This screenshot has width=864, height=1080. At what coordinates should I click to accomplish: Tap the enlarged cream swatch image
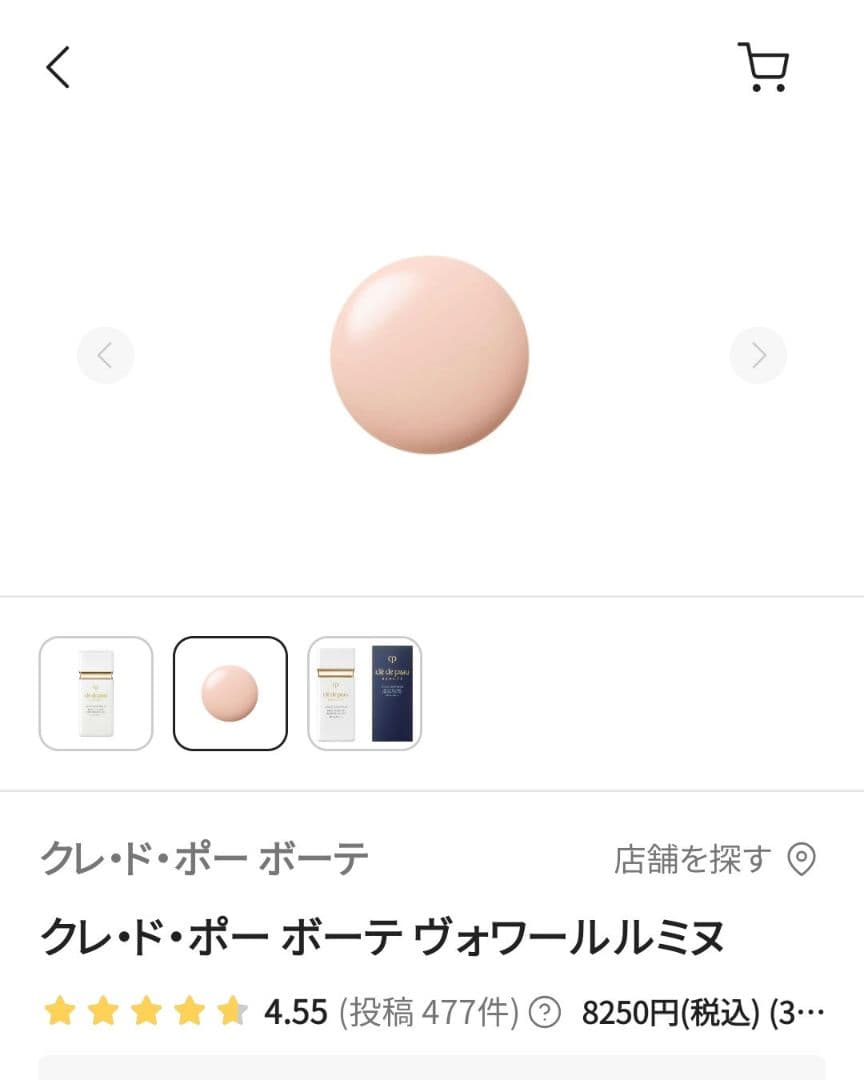(x=432, y=355)
